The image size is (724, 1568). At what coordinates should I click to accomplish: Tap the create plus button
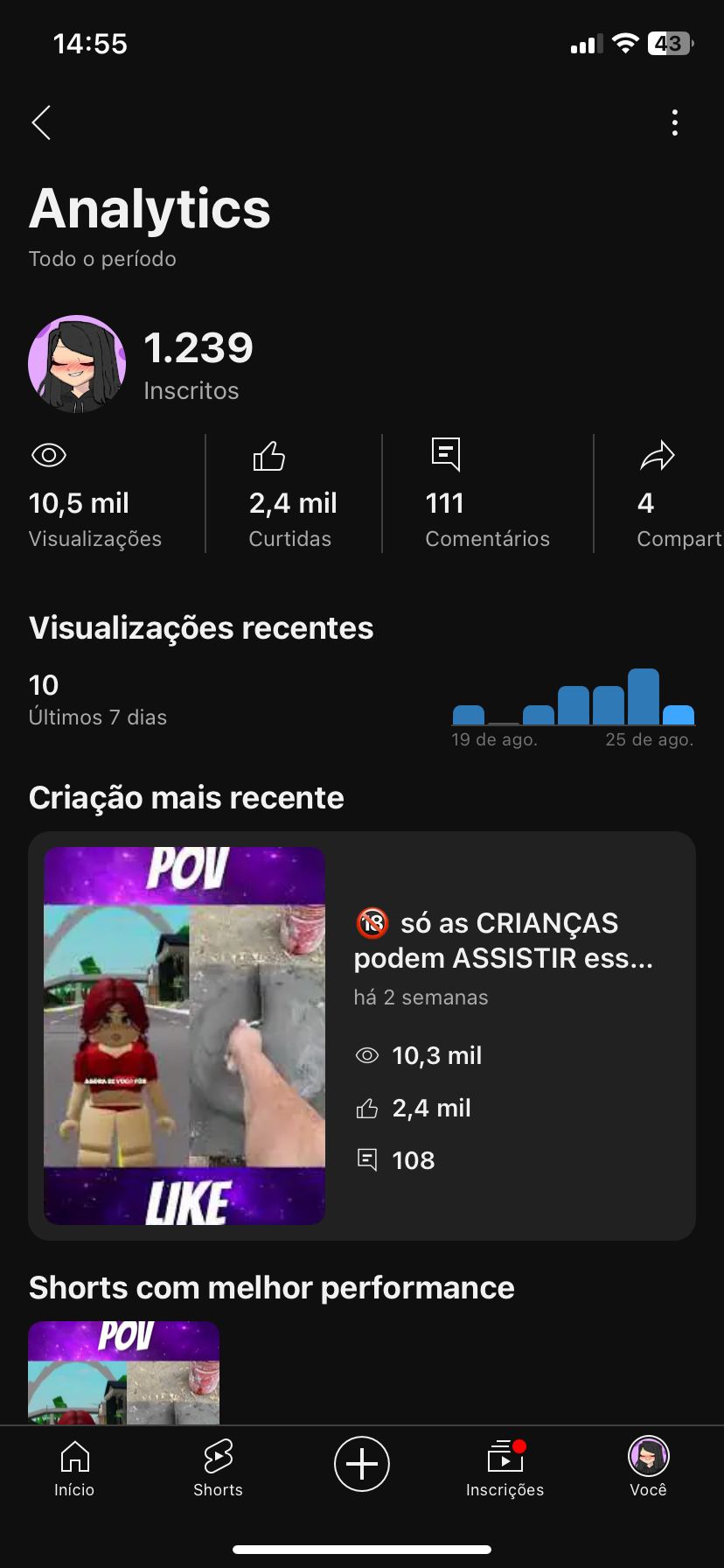(x=362, y=1463)
